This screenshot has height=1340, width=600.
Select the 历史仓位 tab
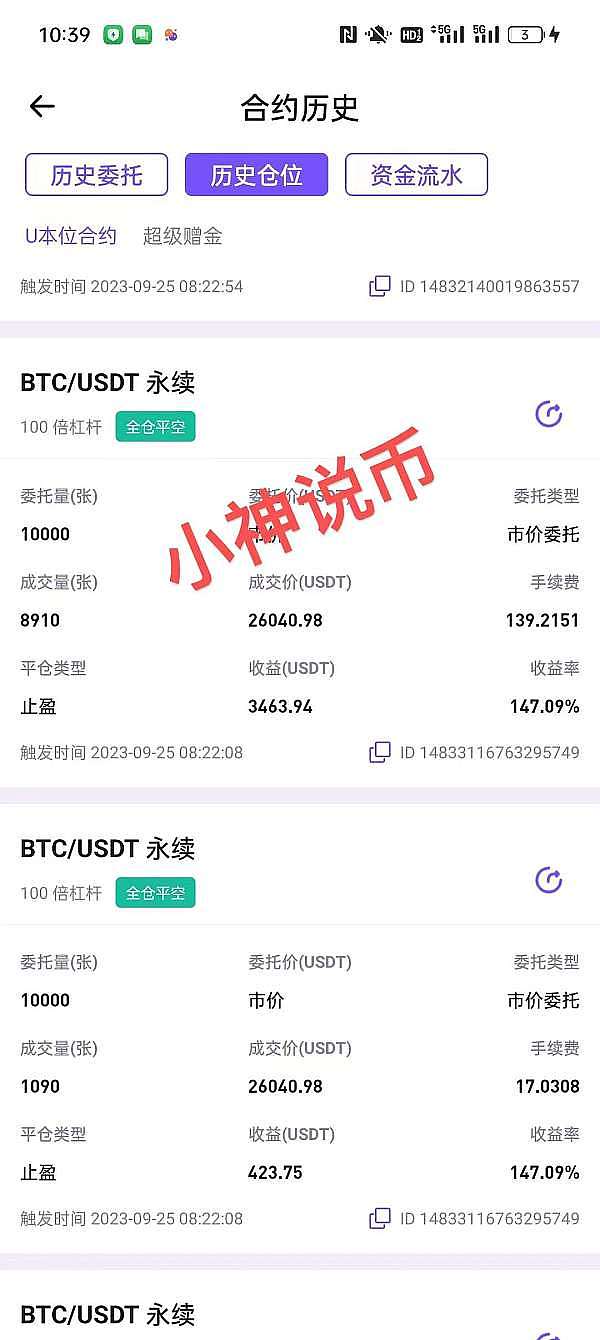tap(257, 175)
